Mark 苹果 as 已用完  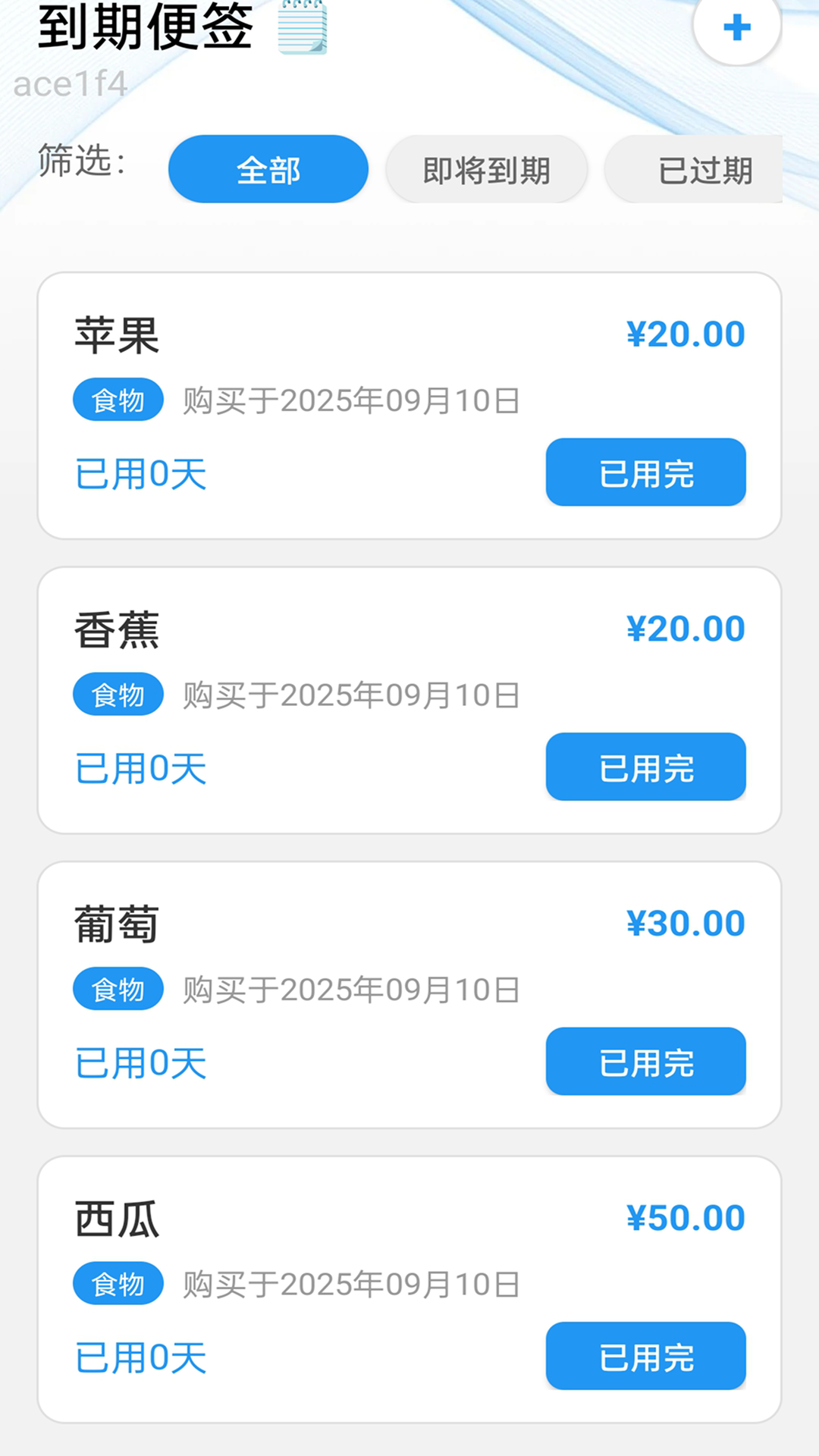pos(645,473)
